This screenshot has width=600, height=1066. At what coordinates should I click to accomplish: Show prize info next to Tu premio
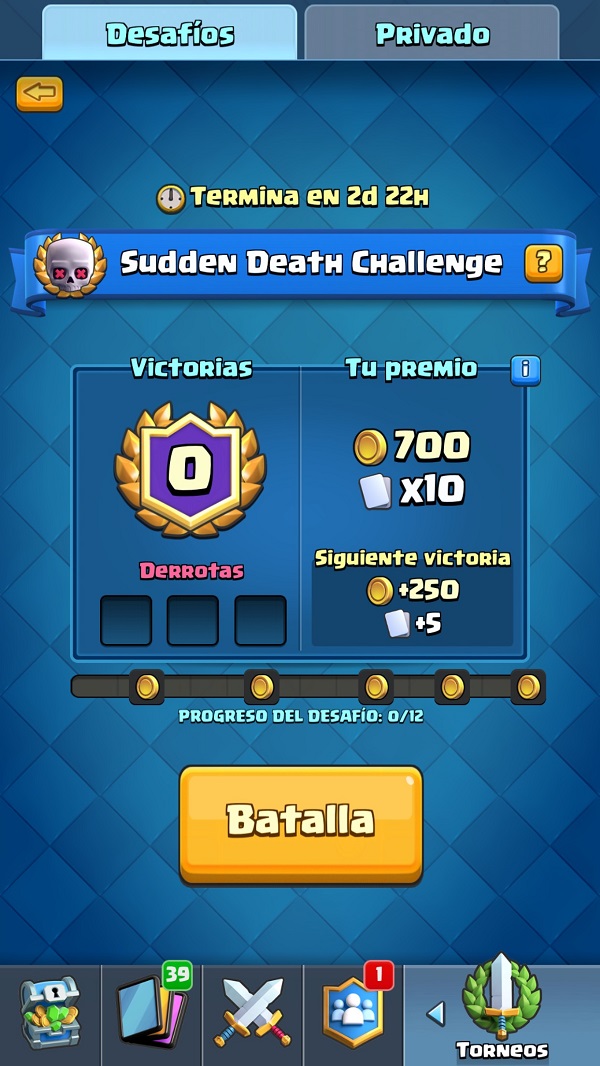(x=525, y=371)
